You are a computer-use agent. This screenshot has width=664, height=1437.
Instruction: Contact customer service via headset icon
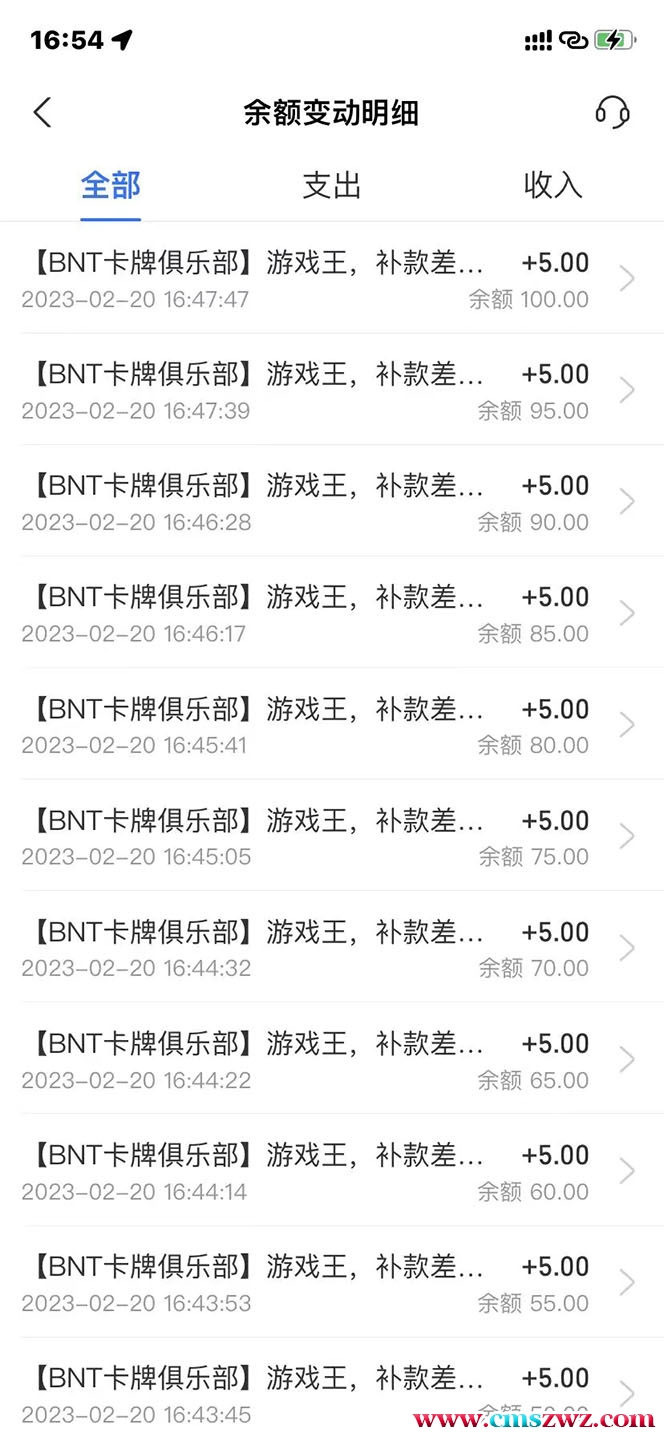[612, 112]
